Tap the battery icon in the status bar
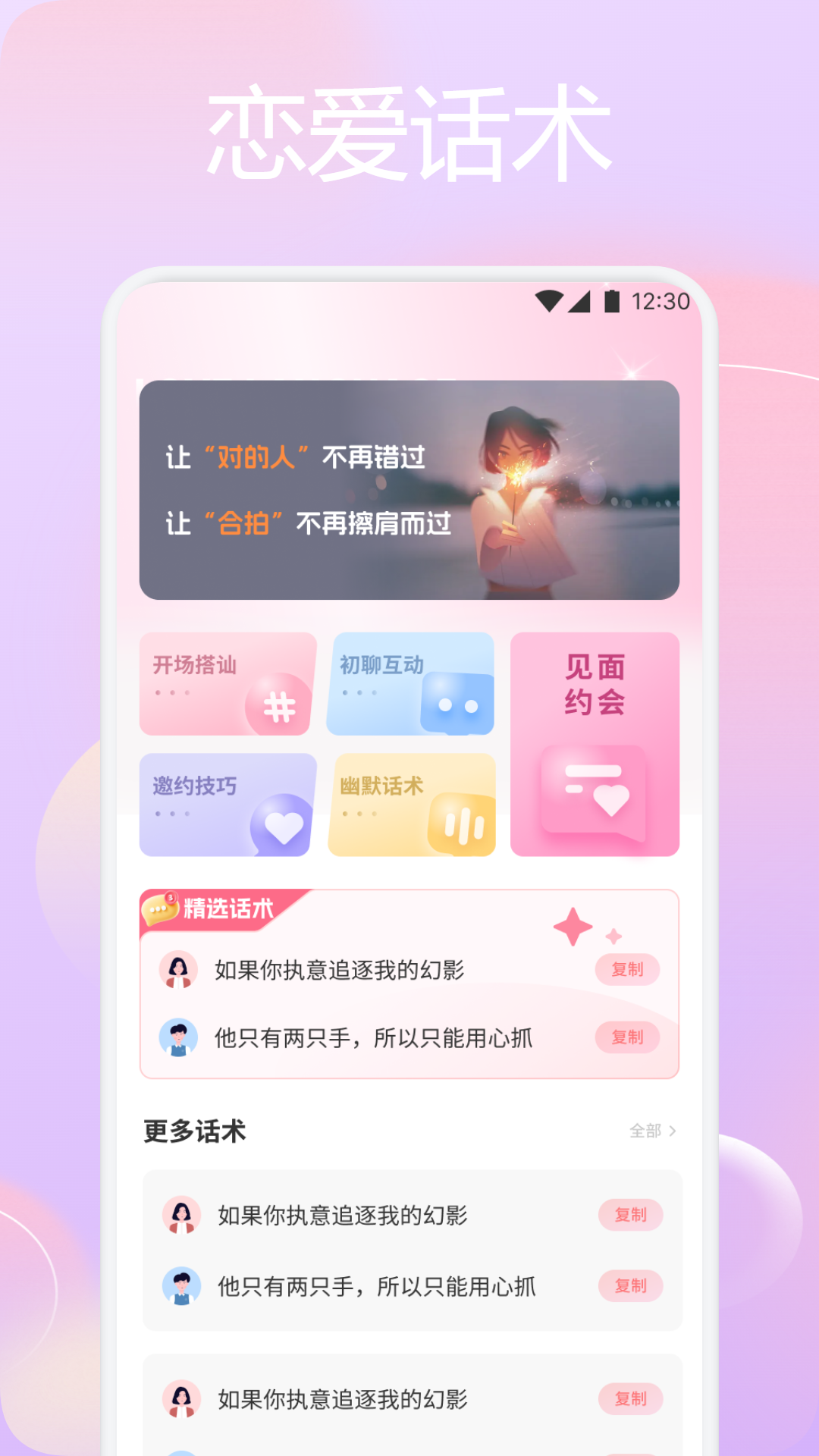The height and width of the screenshot is (1456, 819). pos(611,301)
